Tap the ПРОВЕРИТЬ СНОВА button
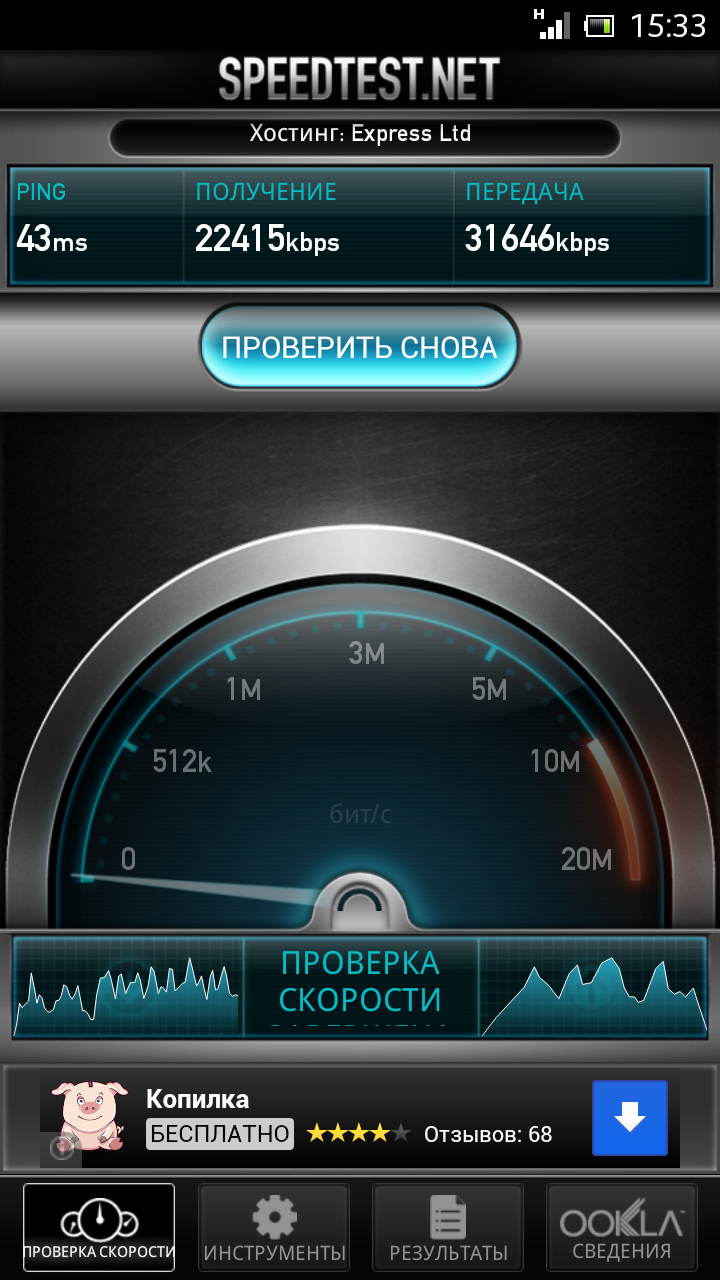The width and height of the screenshot is (720, 1280). [x=360, y=347]
